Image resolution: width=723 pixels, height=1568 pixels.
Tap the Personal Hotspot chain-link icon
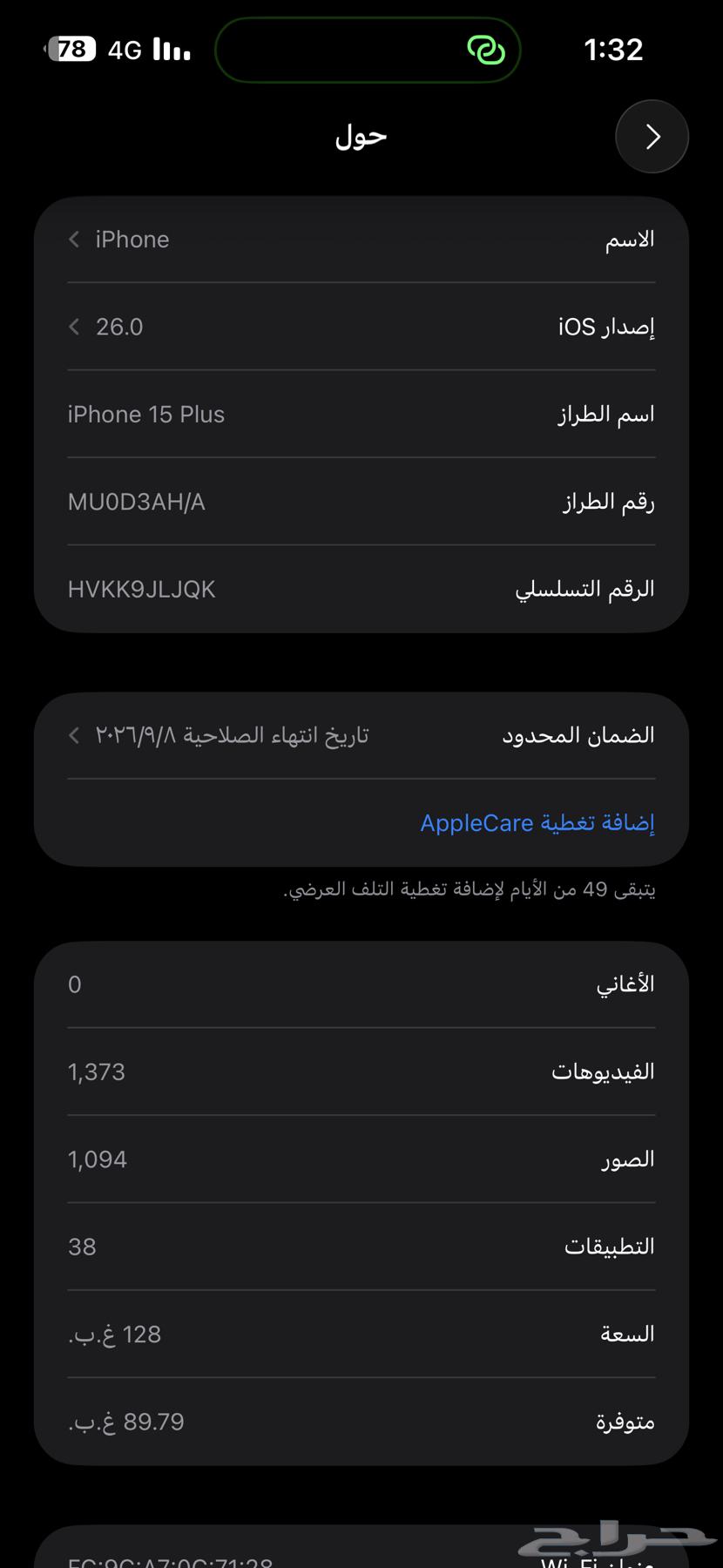pos(487,50)
